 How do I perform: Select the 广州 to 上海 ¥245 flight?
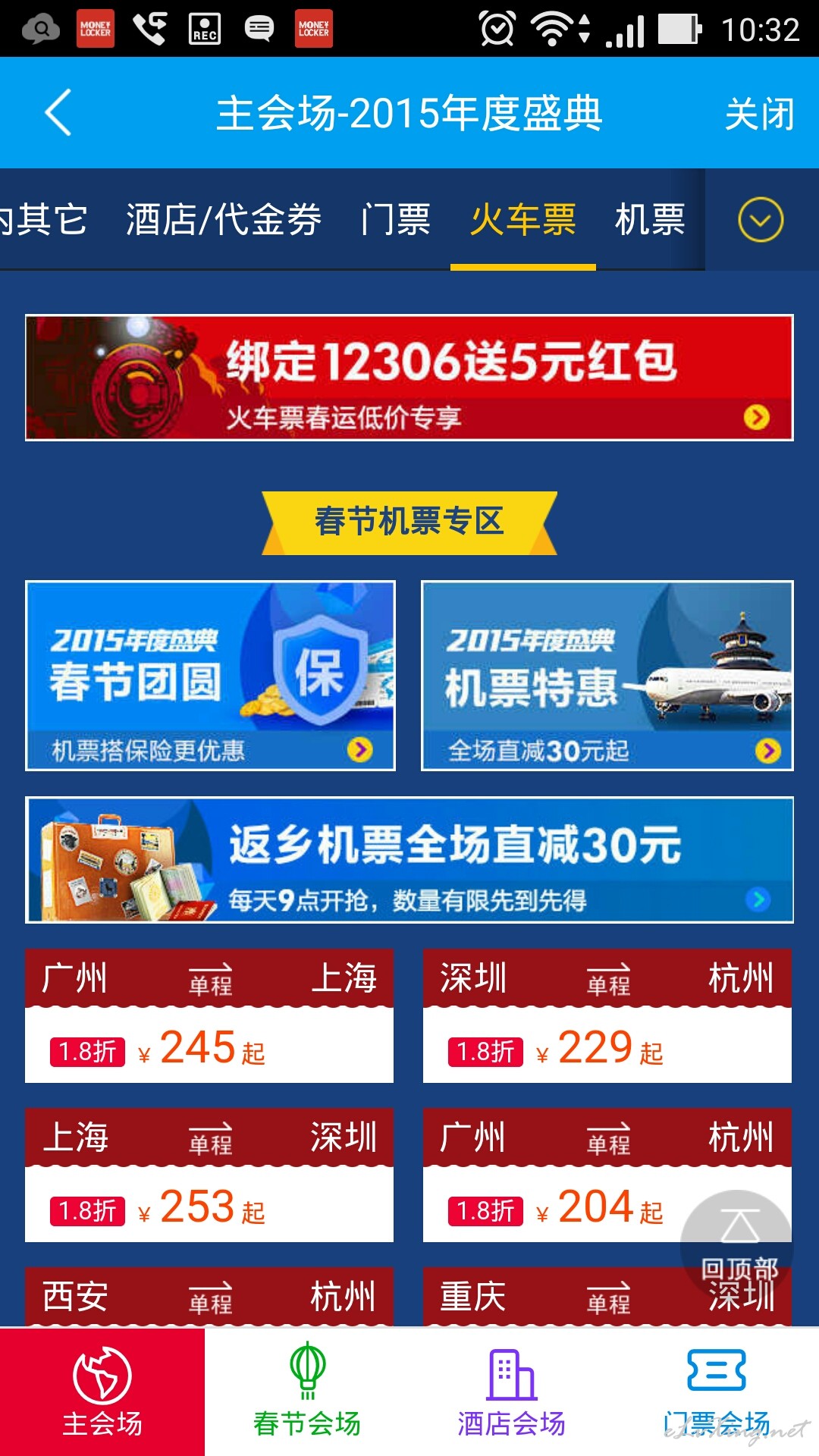coord(209,1015)
